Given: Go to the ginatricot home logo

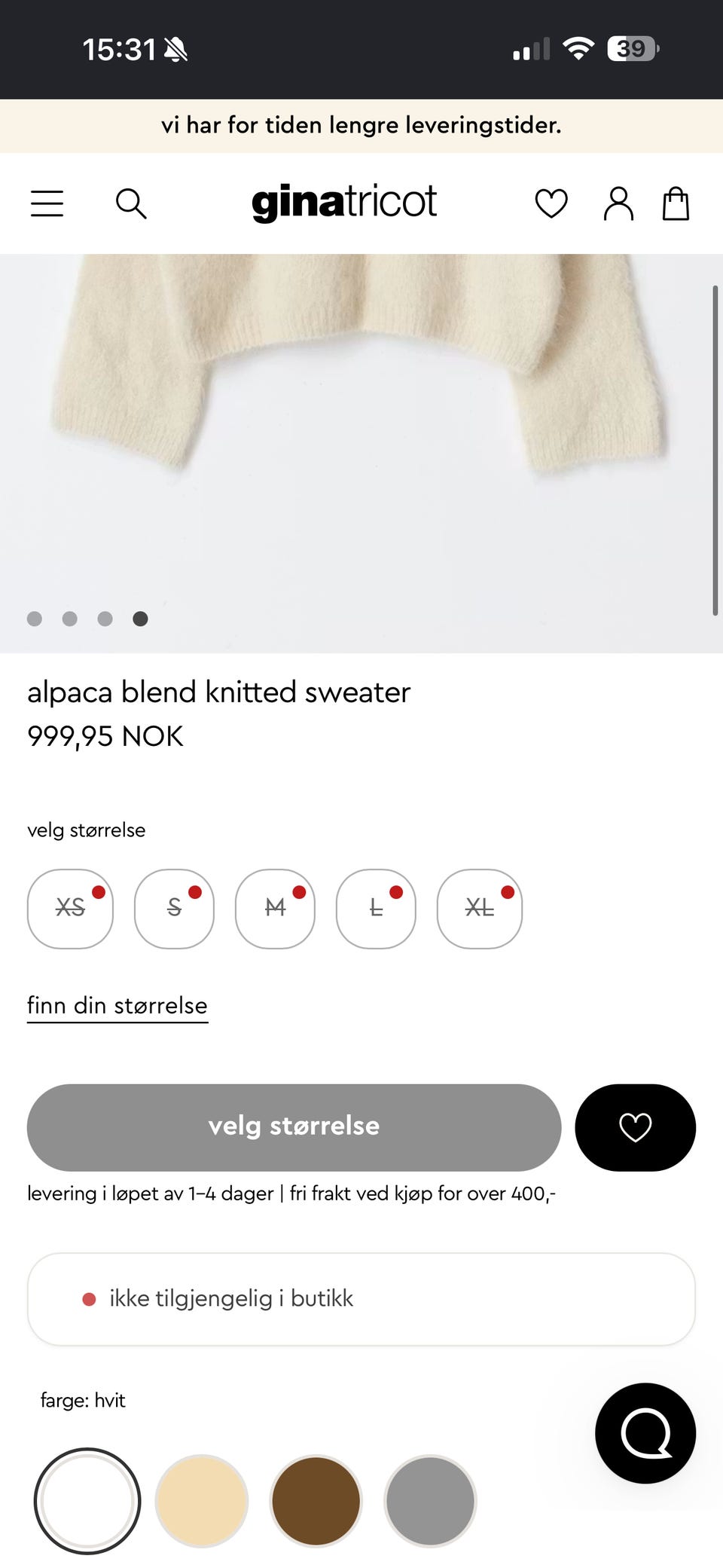Looking at the screenshot, I should (x=344, y=203).
